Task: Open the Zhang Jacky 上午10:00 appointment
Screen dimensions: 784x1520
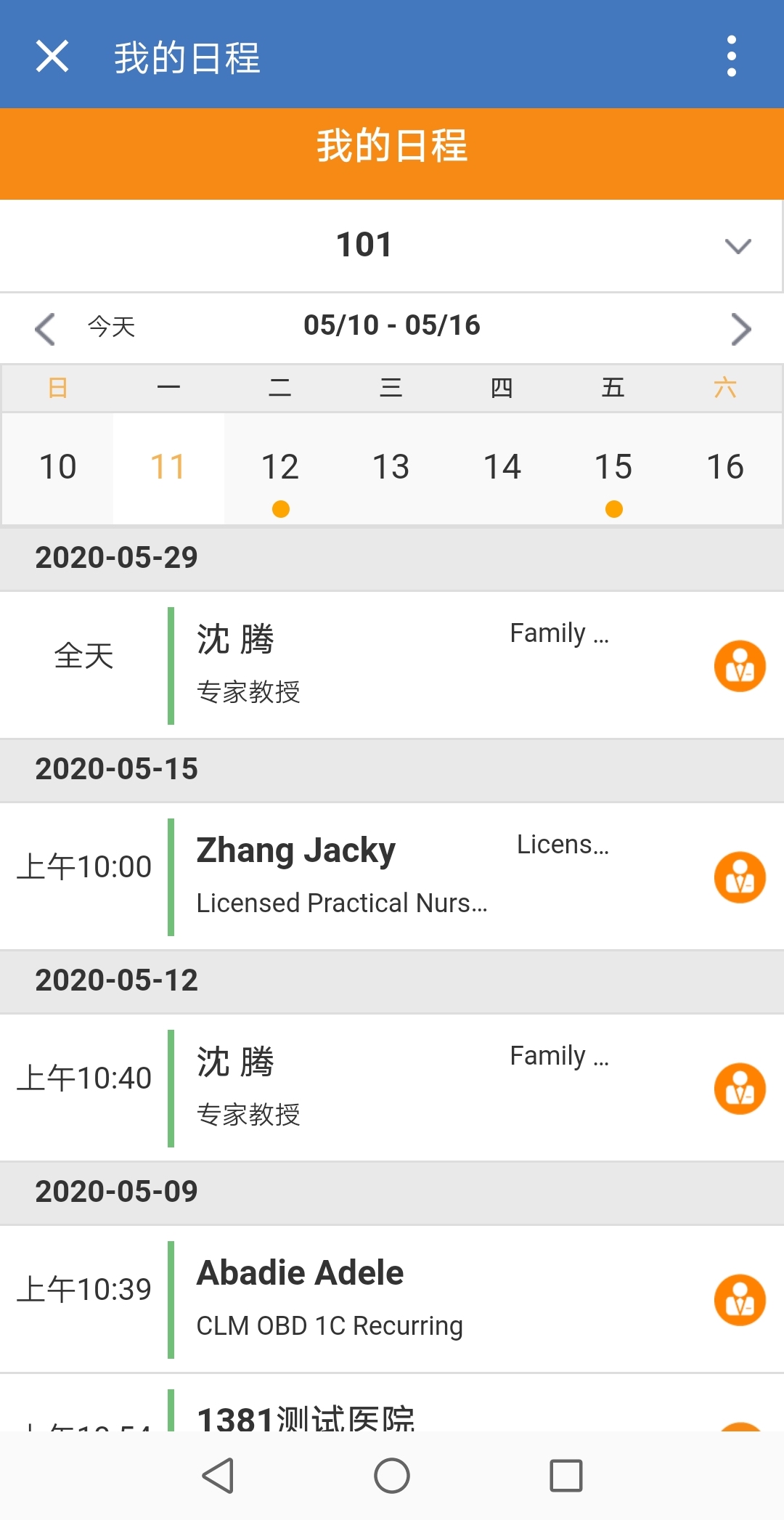Action: [x=363, y=877]
